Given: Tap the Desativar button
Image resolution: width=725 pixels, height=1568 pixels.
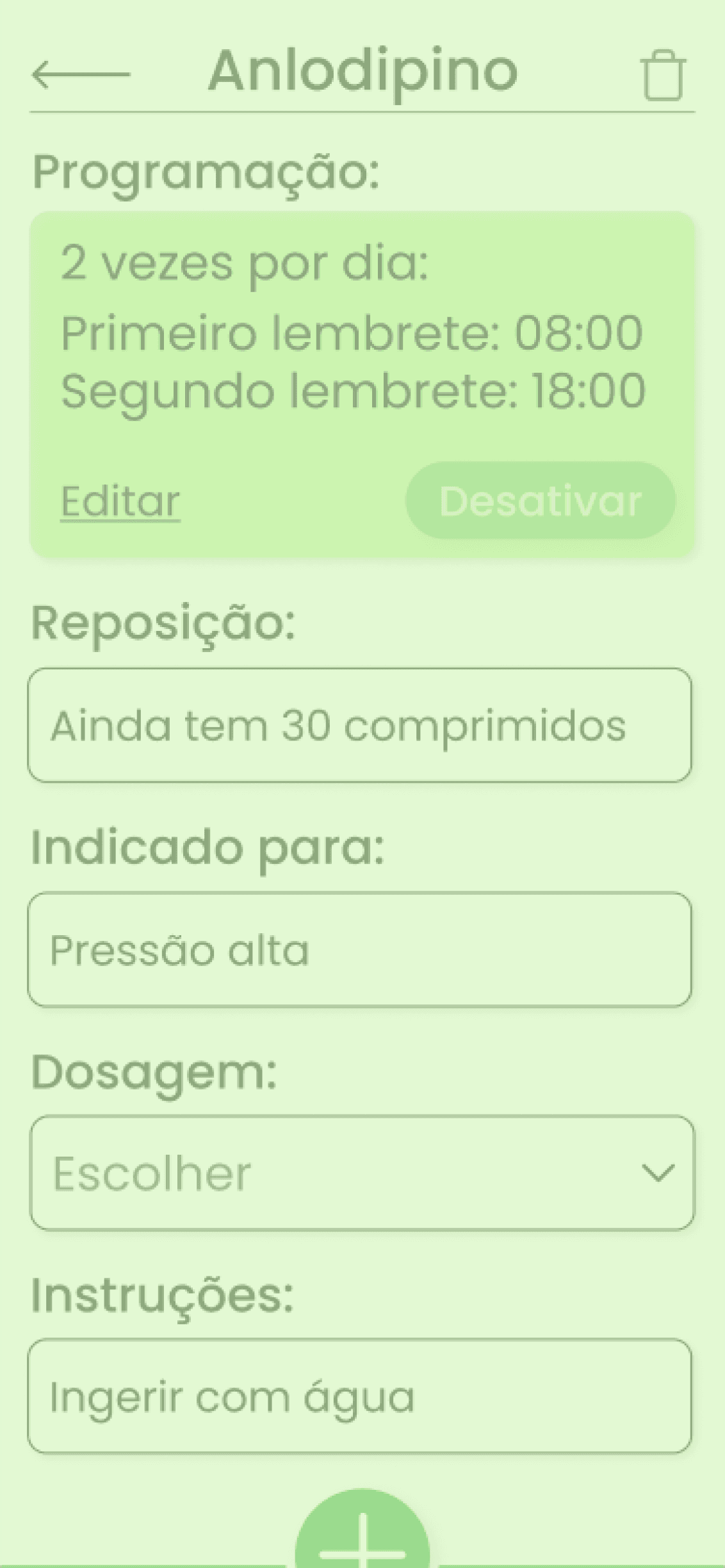Looking at the screenshot, I should (541, 500).
